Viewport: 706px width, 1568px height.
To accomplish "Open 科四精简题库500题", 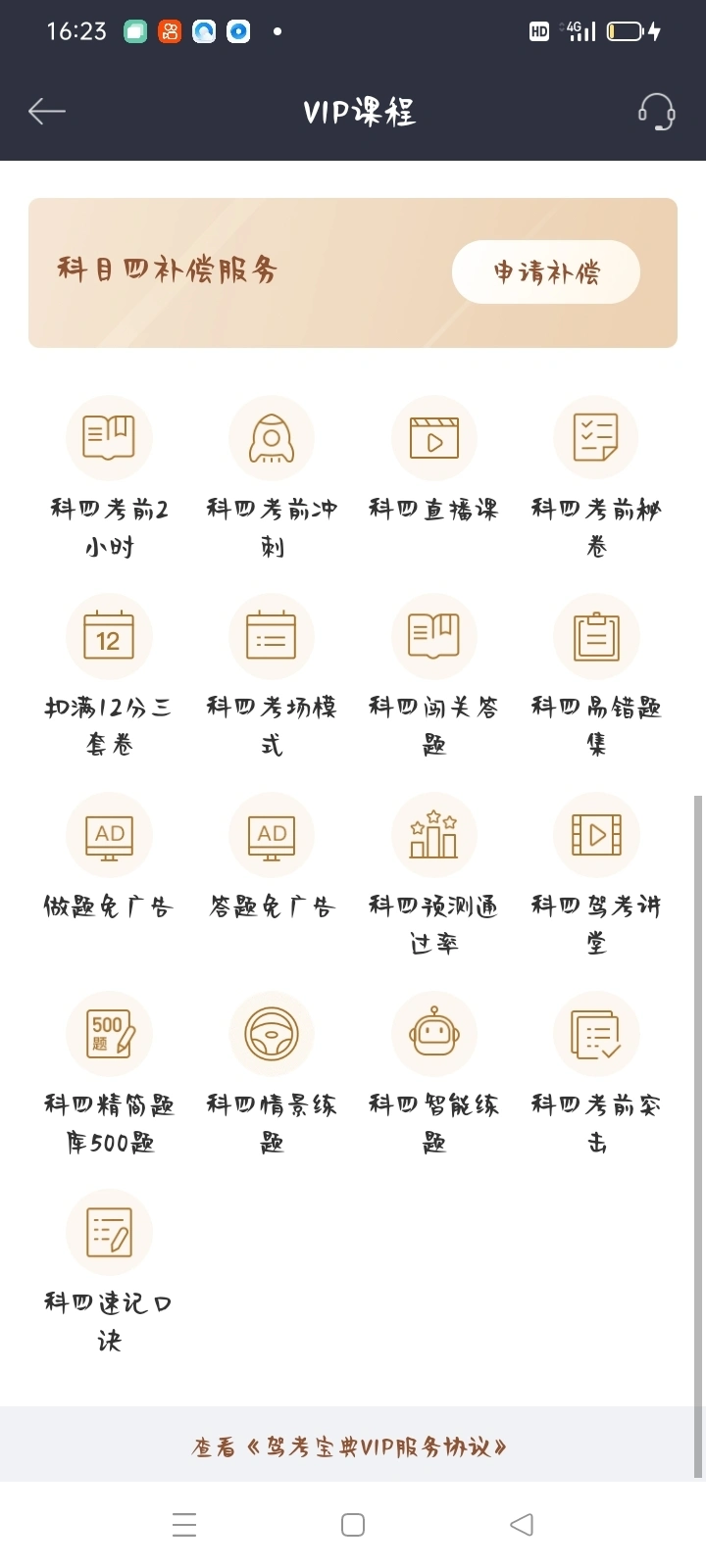I will (109, 1035).
